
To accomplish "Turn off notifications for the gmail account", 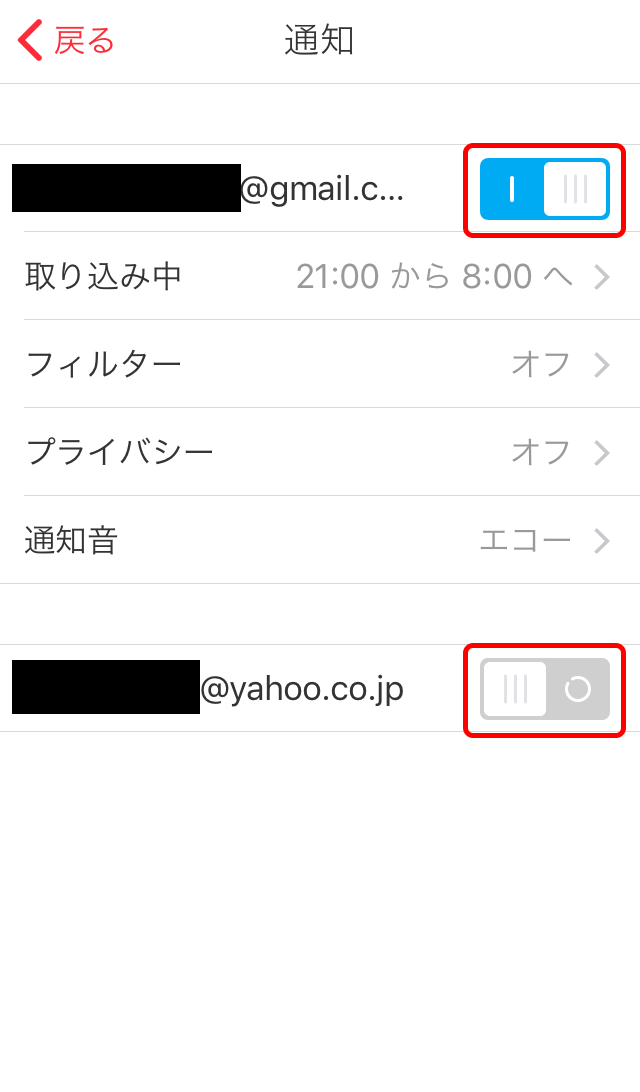I will click(x=545, y=189).
